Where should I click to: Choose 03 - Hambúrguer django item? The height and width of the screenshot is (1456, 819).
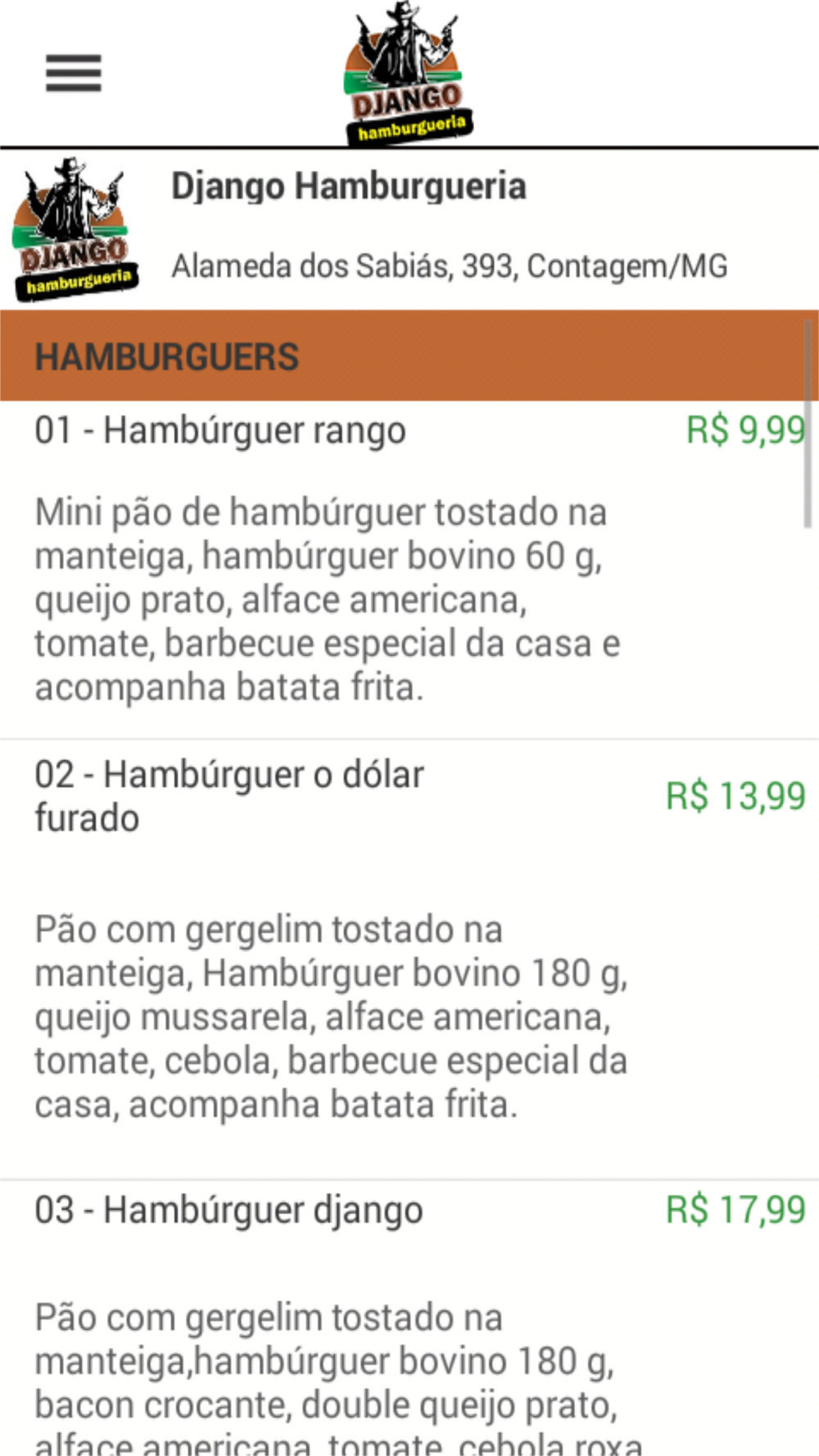409,1318
